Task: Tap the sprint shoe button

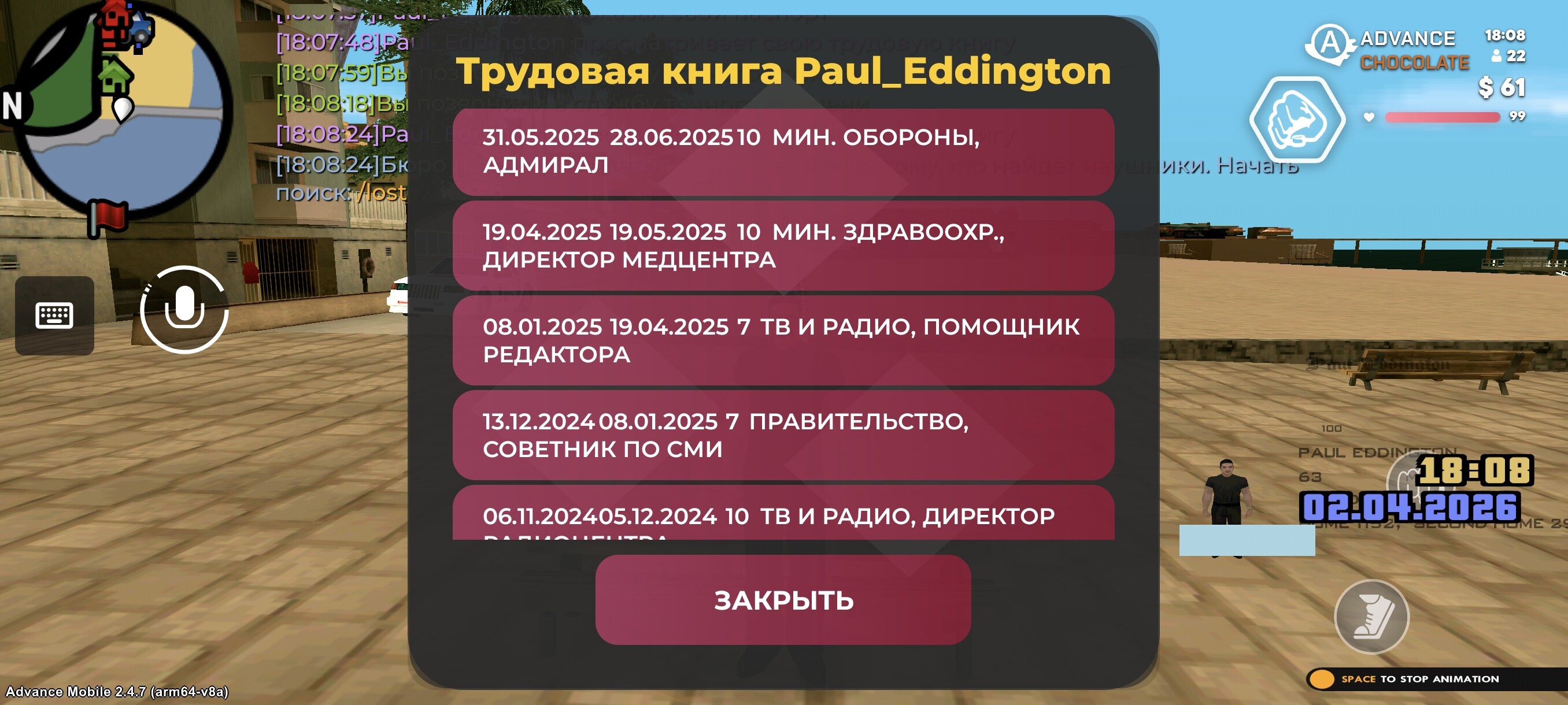Action: point(1371,616)
